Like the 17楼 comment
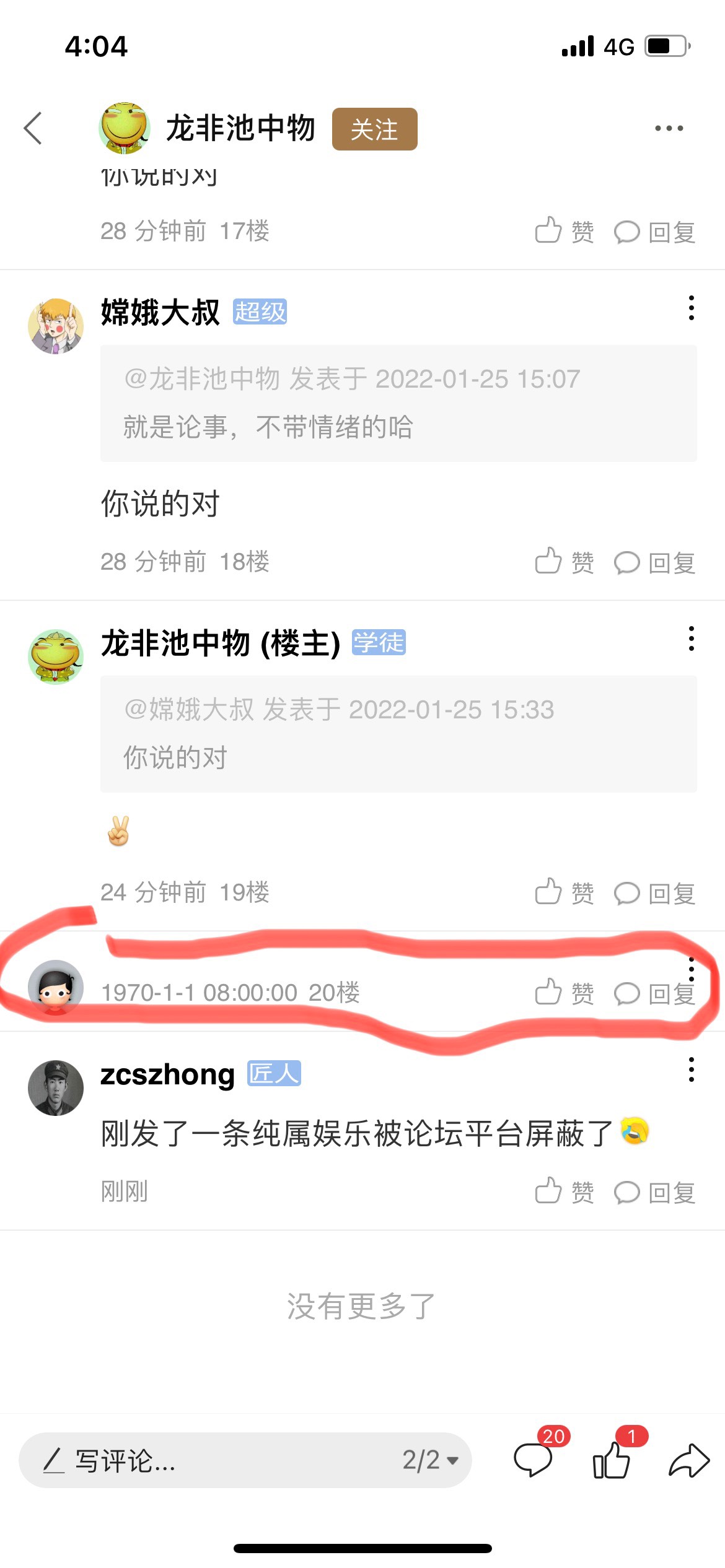Image resolution: width=725 pixels, height=1568 pixels. (564, 232)
